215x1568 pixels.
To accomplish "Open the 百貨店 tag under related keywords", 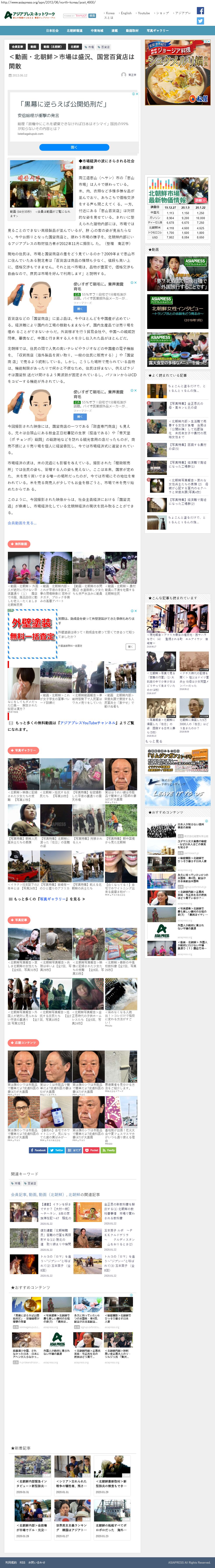I will tap(31, 1183).
